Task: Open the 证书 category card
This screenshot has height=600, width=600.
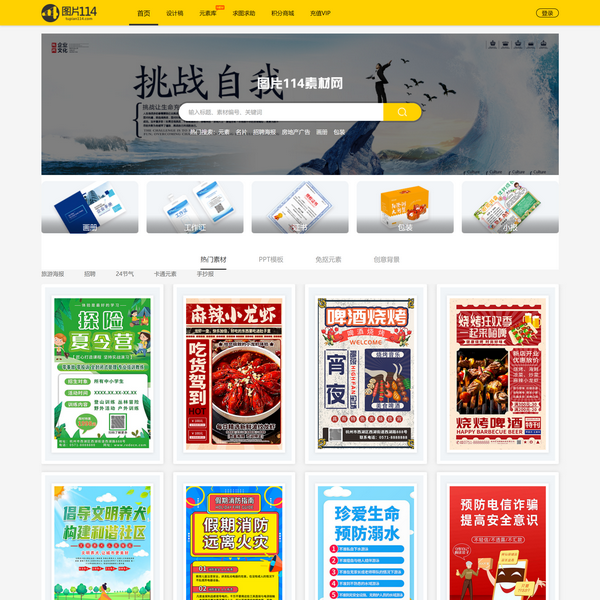Action: [x=300, y=207]
